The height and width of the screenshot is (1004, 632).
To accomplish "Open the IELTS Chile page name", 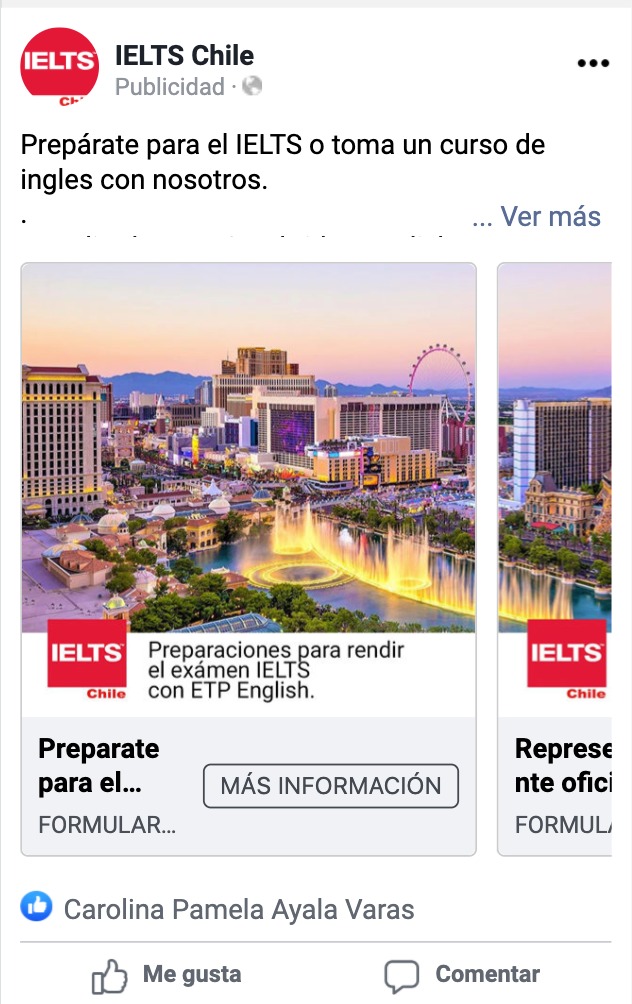I will 184,56.
